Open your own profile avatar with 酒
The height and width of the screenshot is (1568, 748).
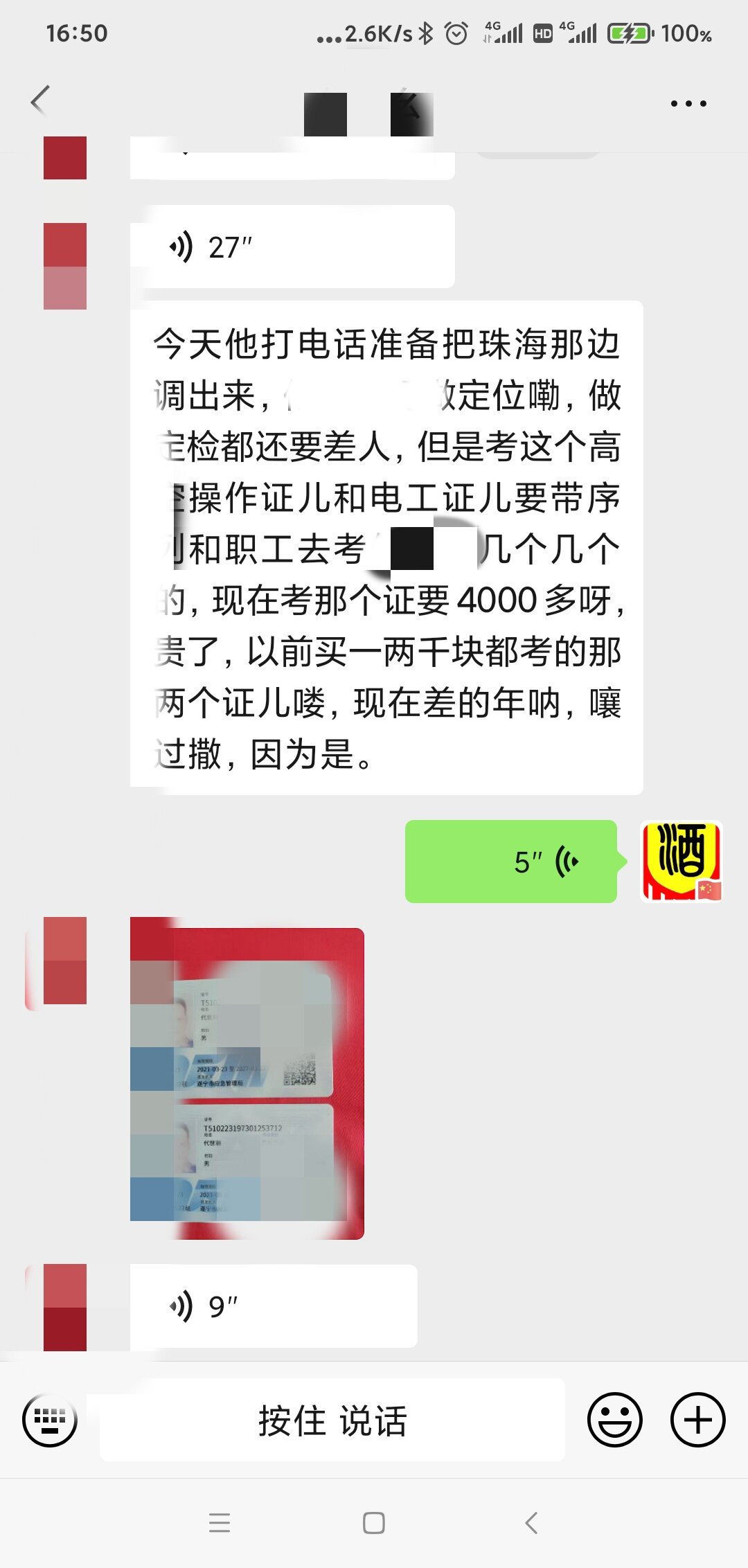[682, 862]
